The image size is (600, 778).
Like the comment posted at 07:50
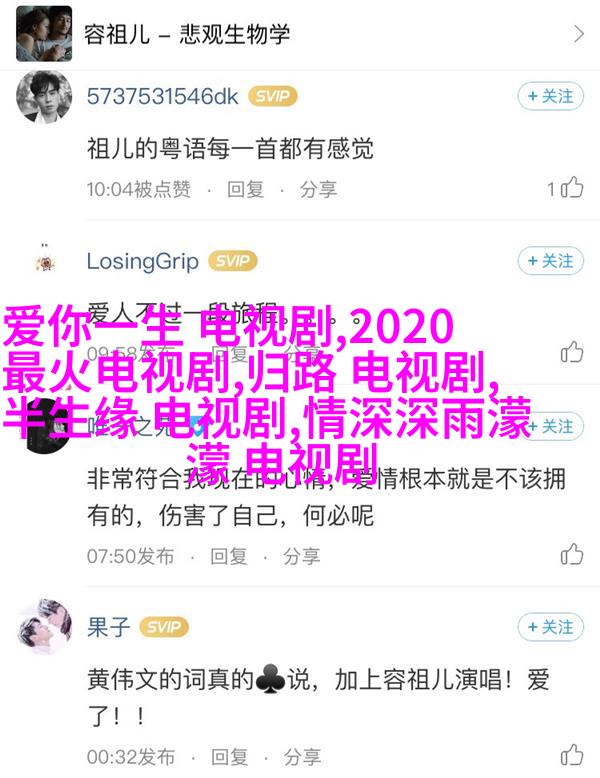coord(572,554)
